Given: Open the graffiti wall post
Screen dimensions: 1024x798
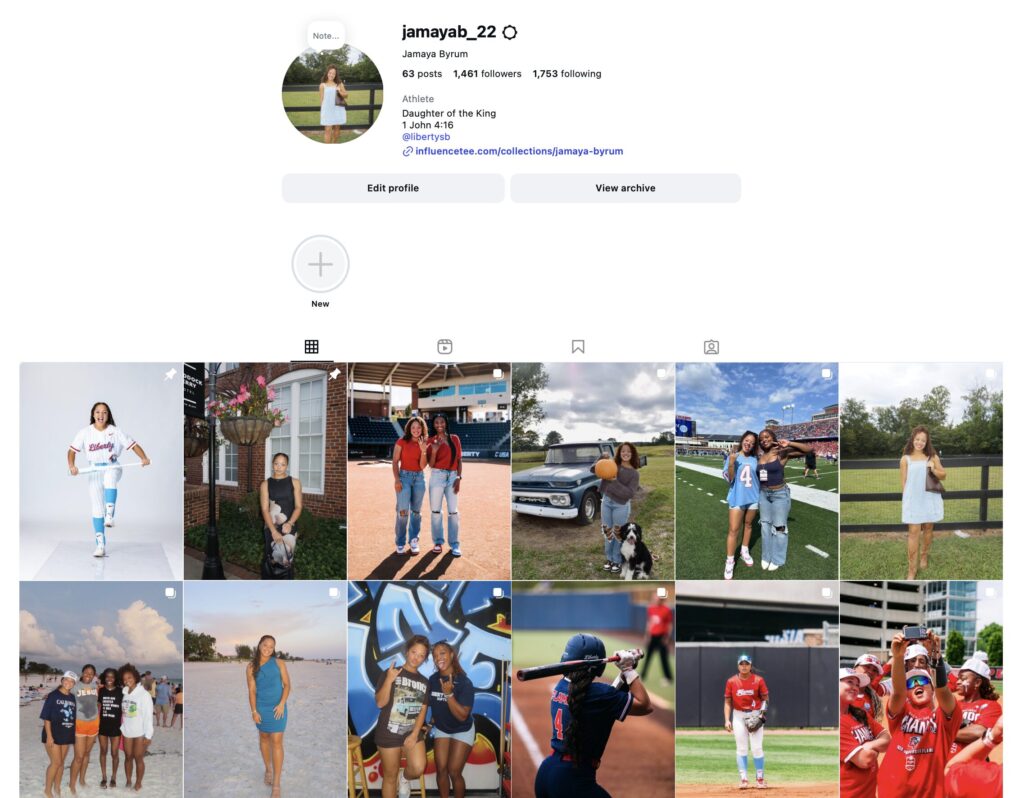Looking at the screenshot, I should point(429,690).
